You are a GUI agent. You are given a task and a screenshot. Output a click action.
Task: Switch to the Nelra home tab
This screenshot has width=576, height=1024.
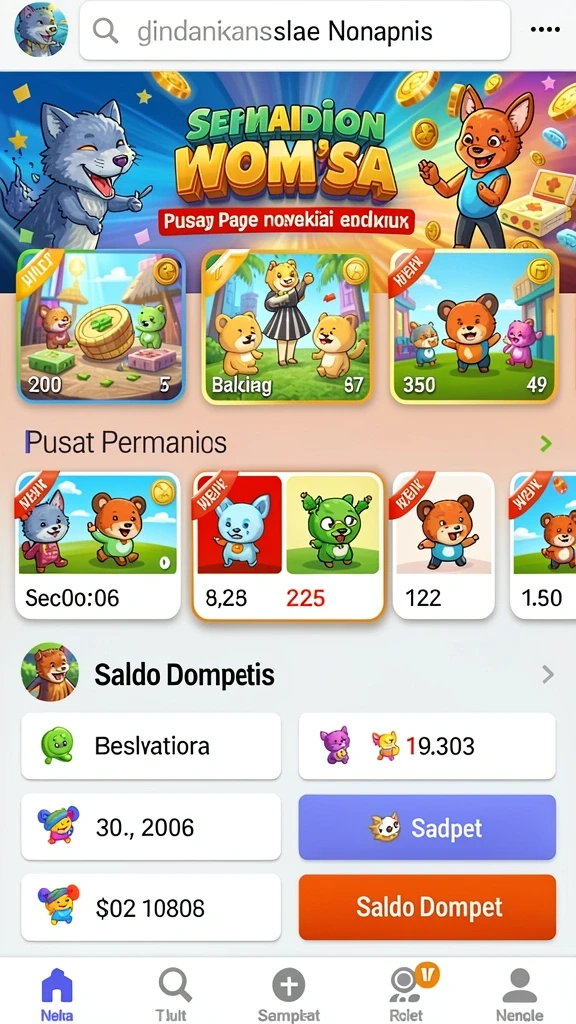[x=57, y=993]
